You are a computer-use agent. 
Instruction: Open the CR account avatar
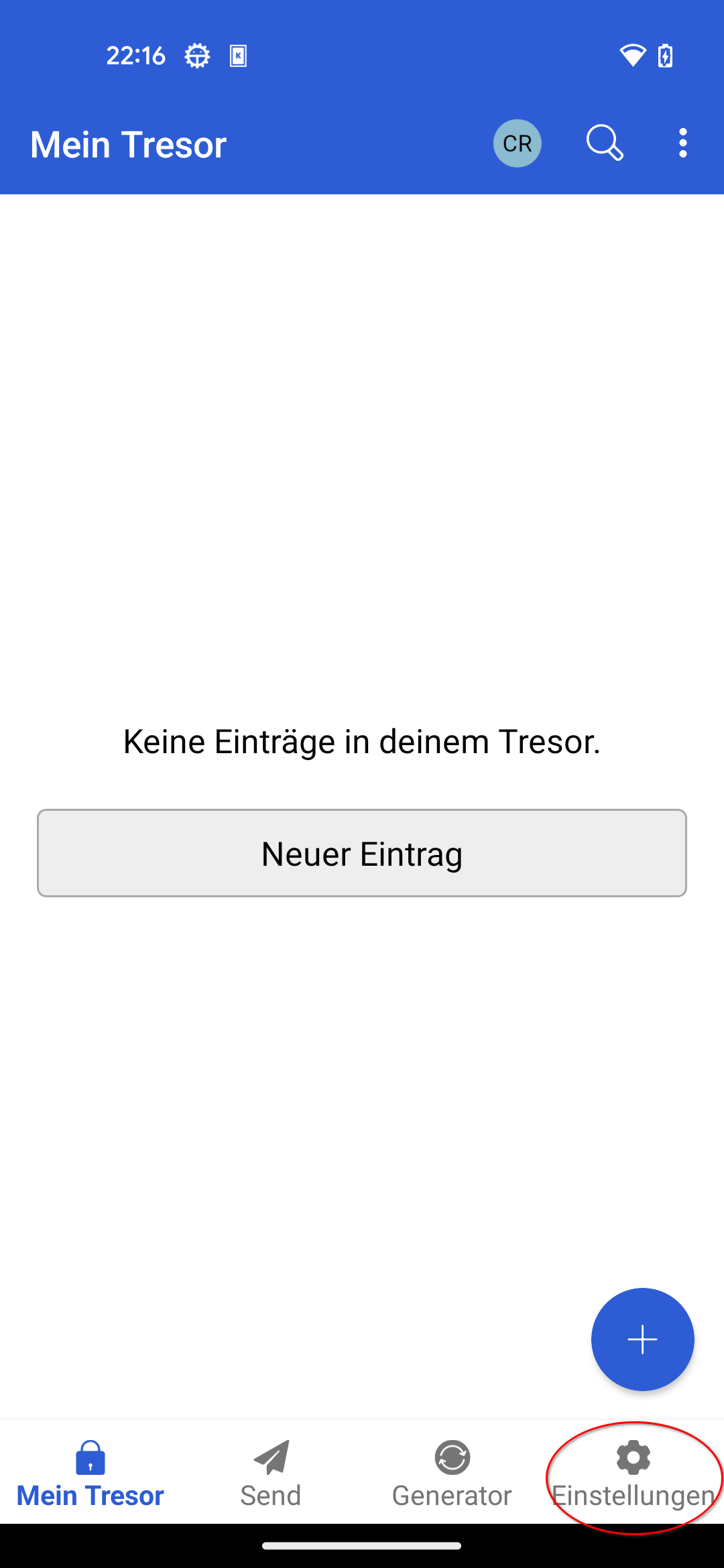[517, 143]
